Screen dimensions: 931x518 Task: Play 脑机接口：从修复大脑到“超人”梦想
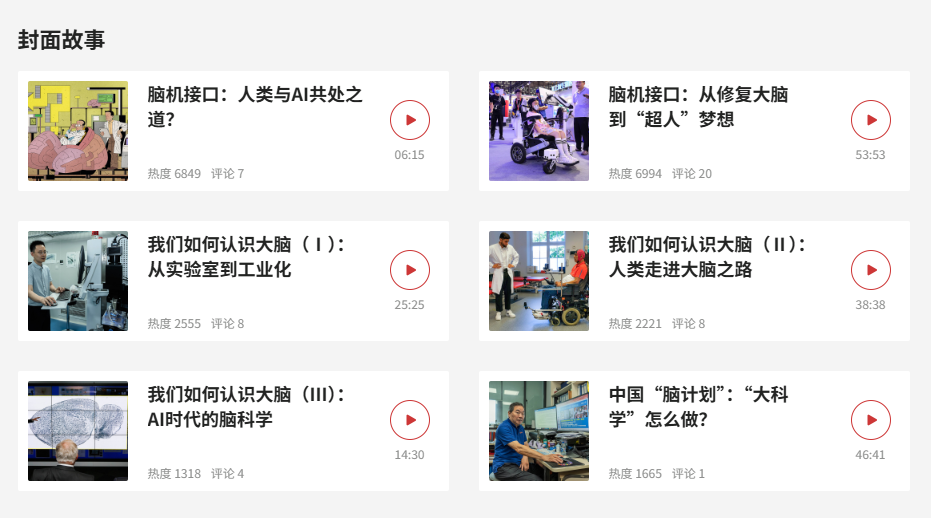pos(871,120)
